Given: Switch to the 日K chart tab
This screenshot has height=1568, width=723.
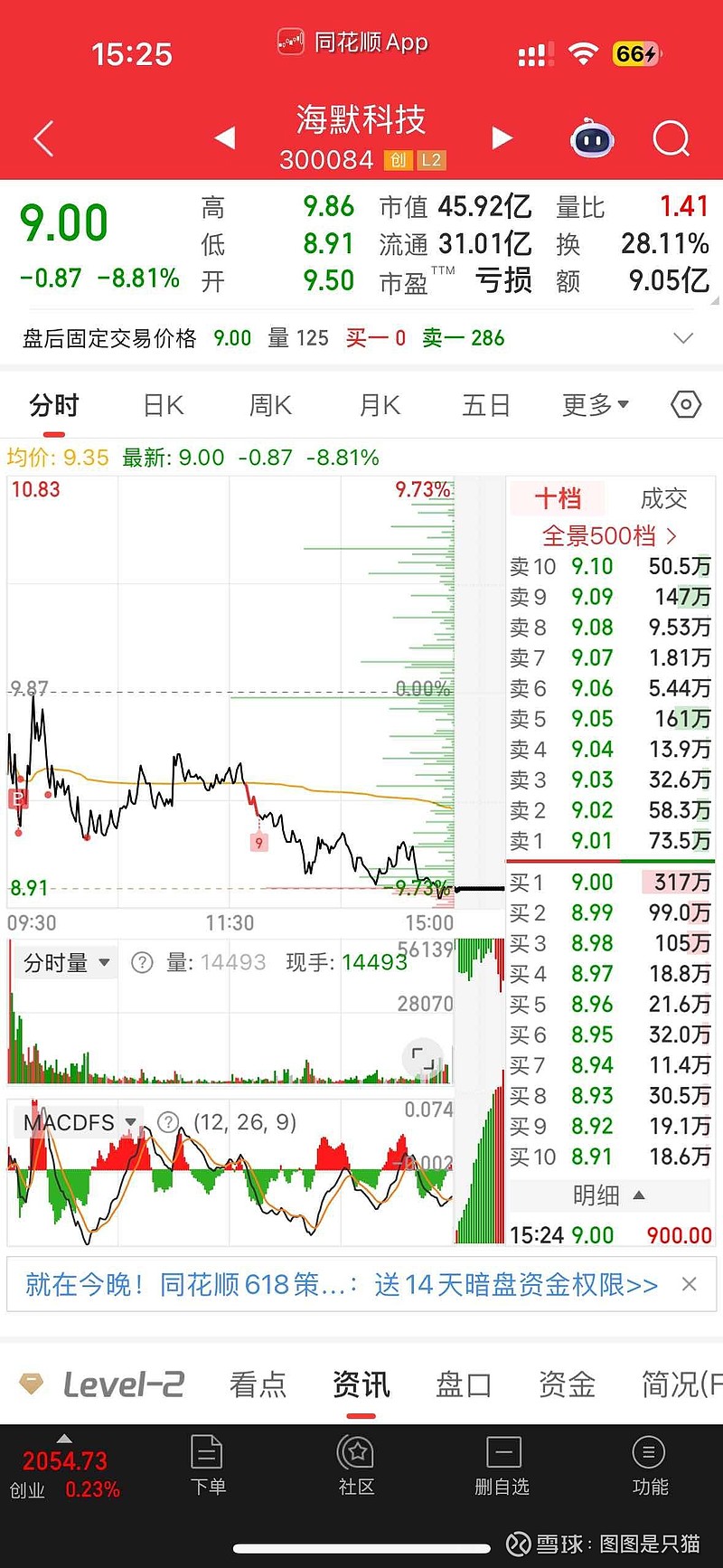Looking at the screenshot, I should point(164,406).
